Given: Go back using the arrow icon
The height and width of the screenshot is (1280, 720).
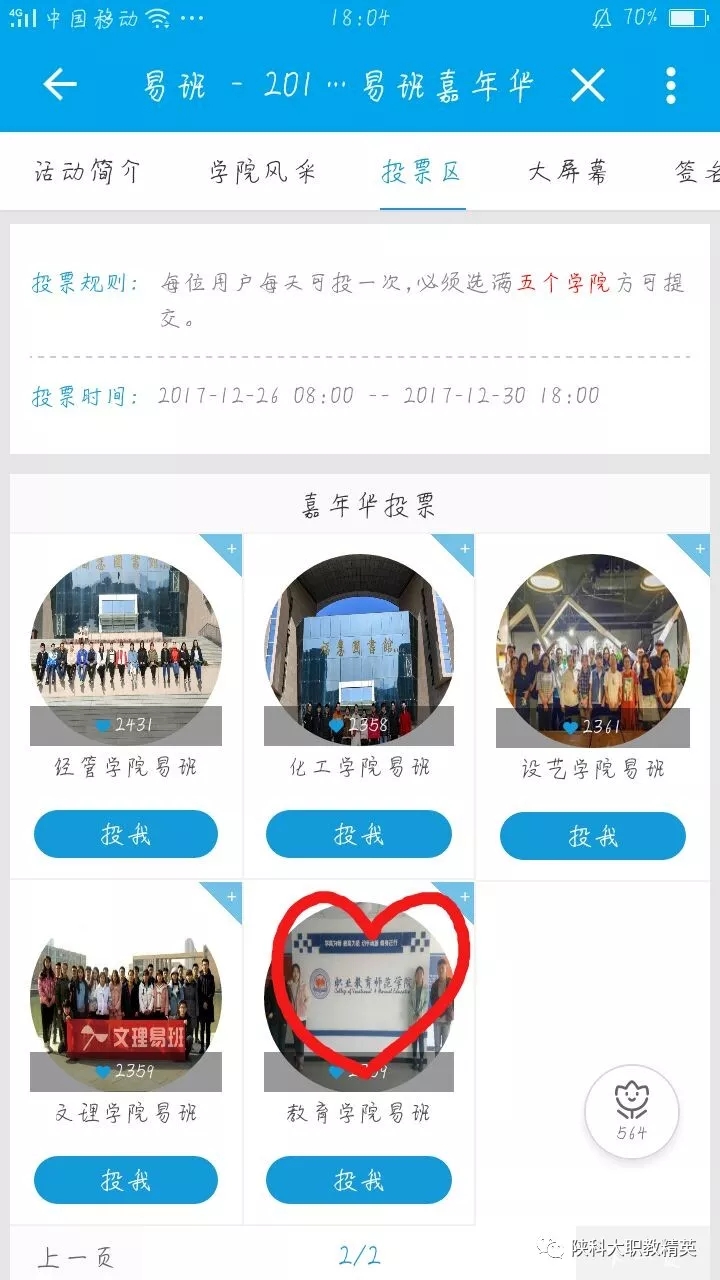Looking at the screenshot, I should click(x=60, y=85).
